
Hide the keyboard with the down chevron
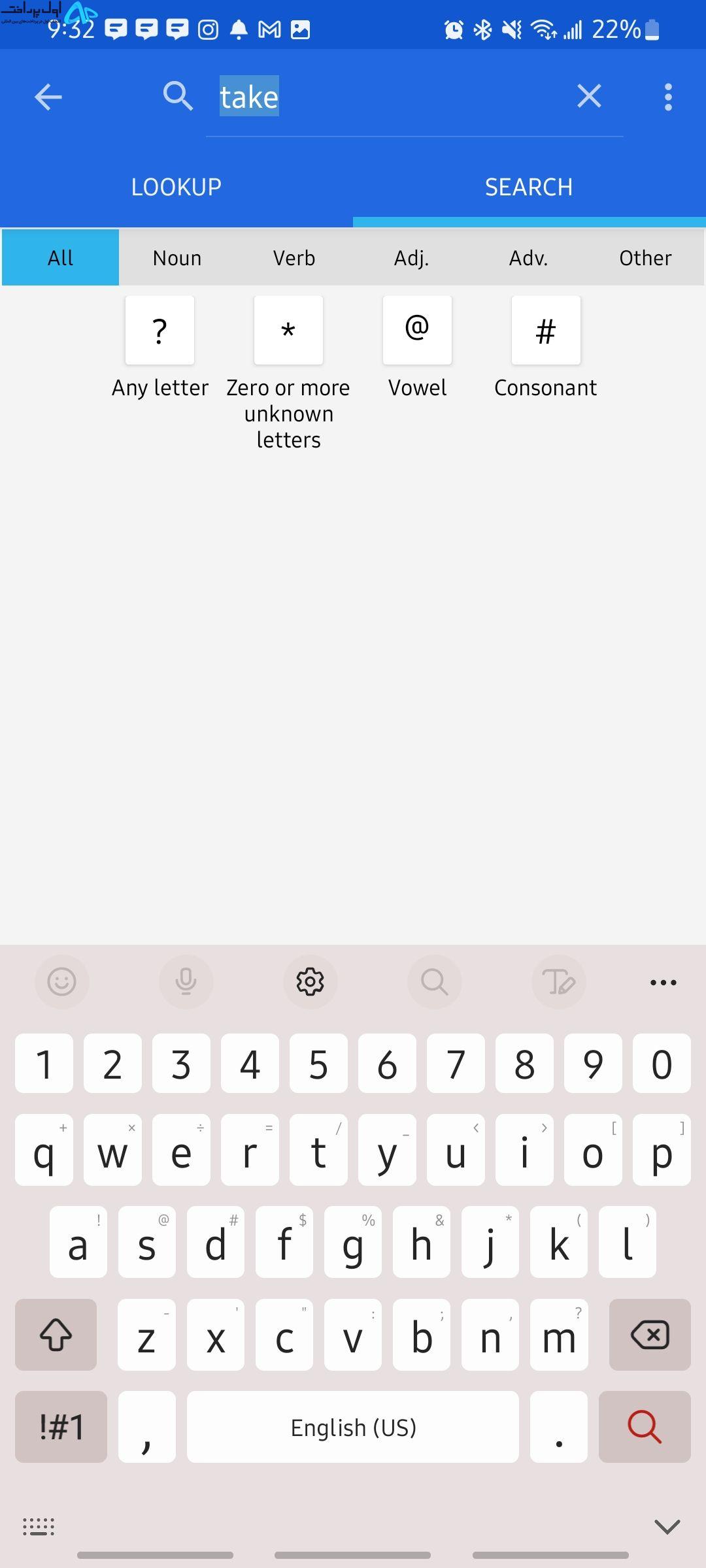click(x=667, y=1526)
